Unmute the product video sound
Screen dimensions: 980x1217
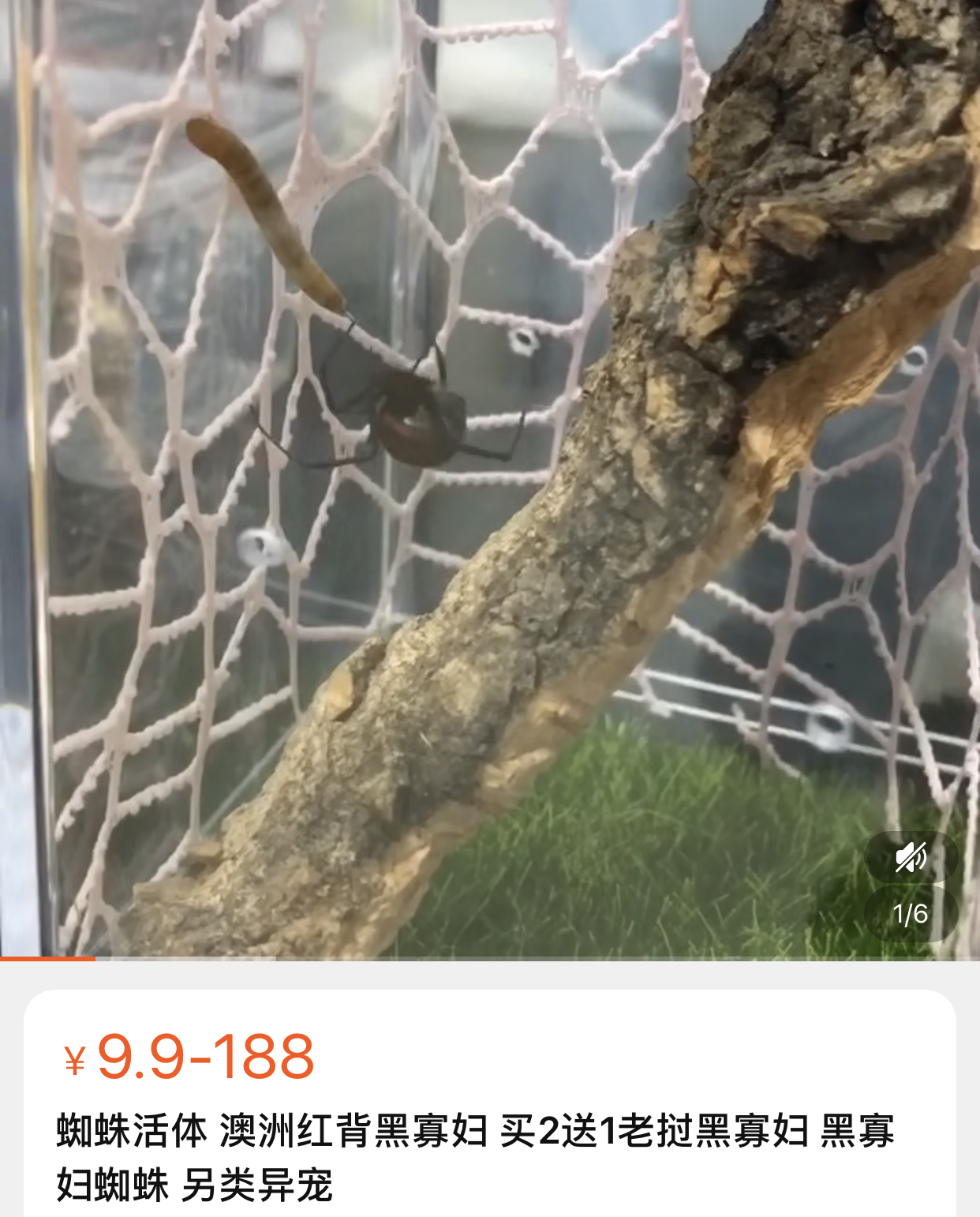pos(911,857)
